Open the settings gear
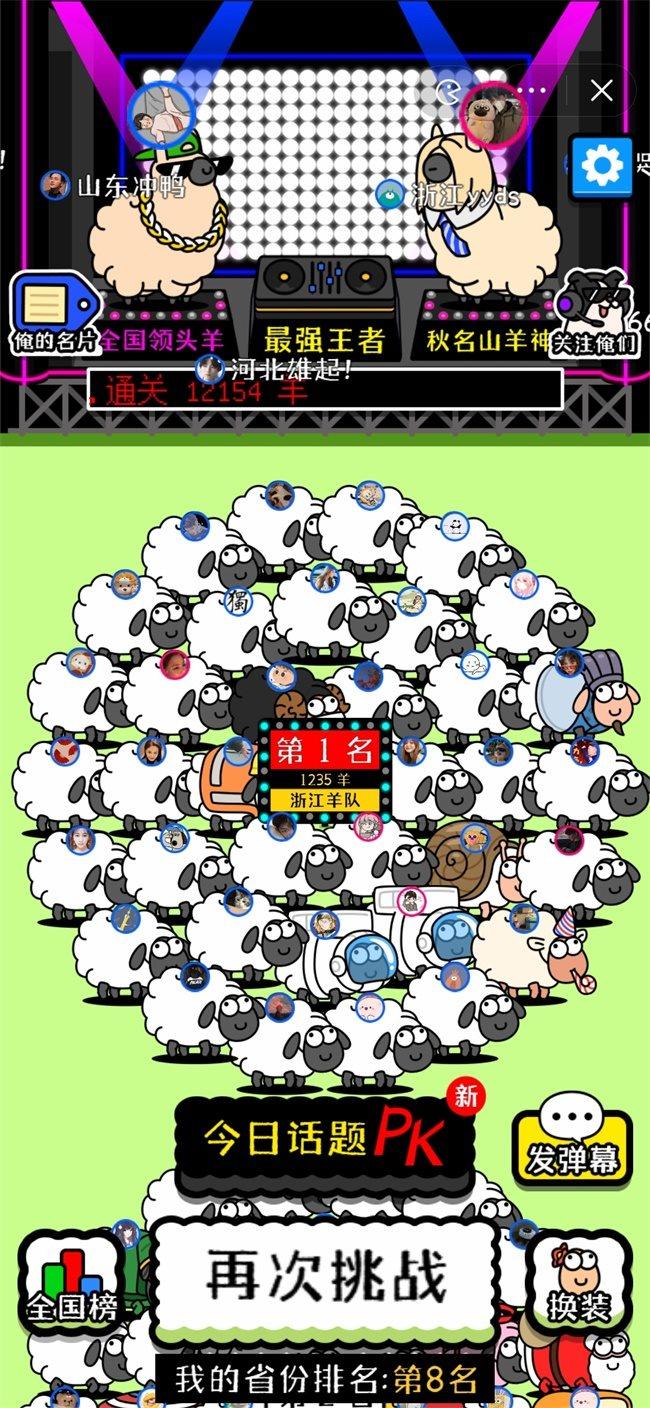Image resolution: width=650 pixels, height=1408 pixels. pyautogui.click(x=601, y=166)
